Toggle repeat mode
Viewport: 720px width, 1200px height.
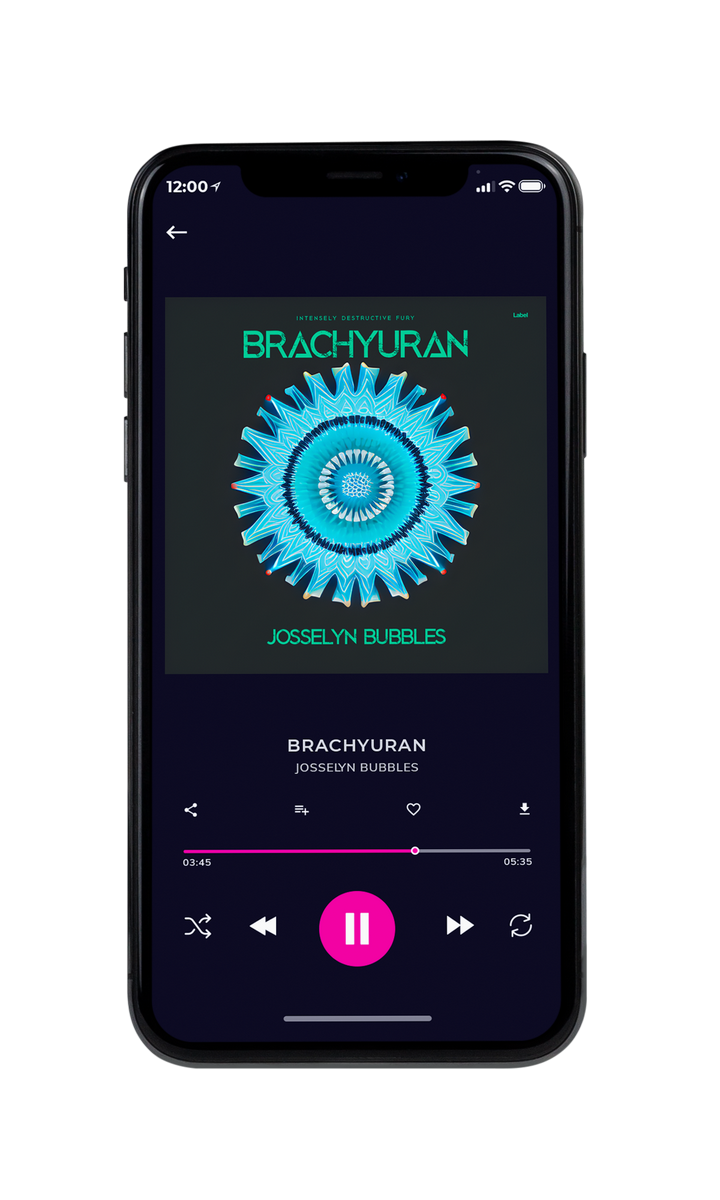click(x=521, y=926)
